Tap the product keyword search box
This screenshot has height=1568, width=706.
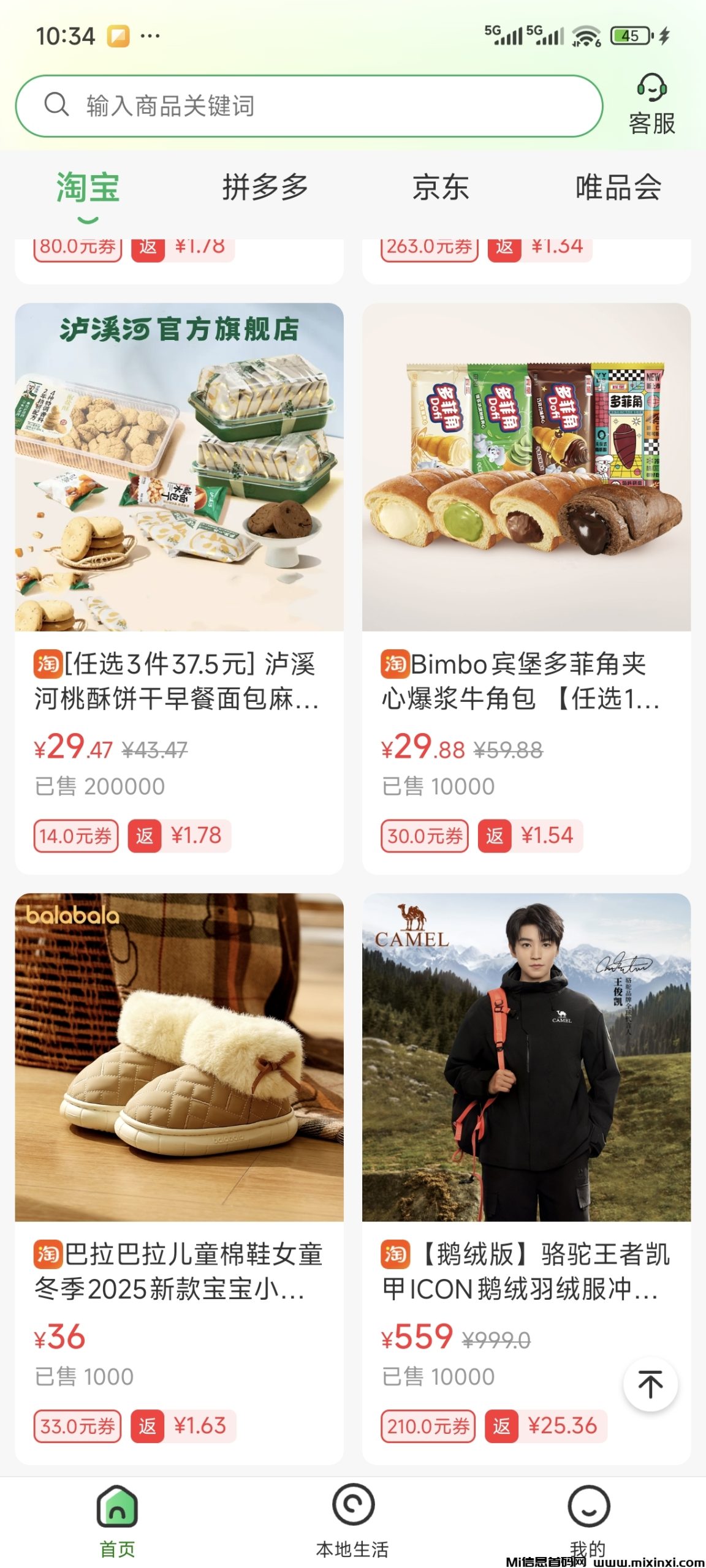click(306, 106)
